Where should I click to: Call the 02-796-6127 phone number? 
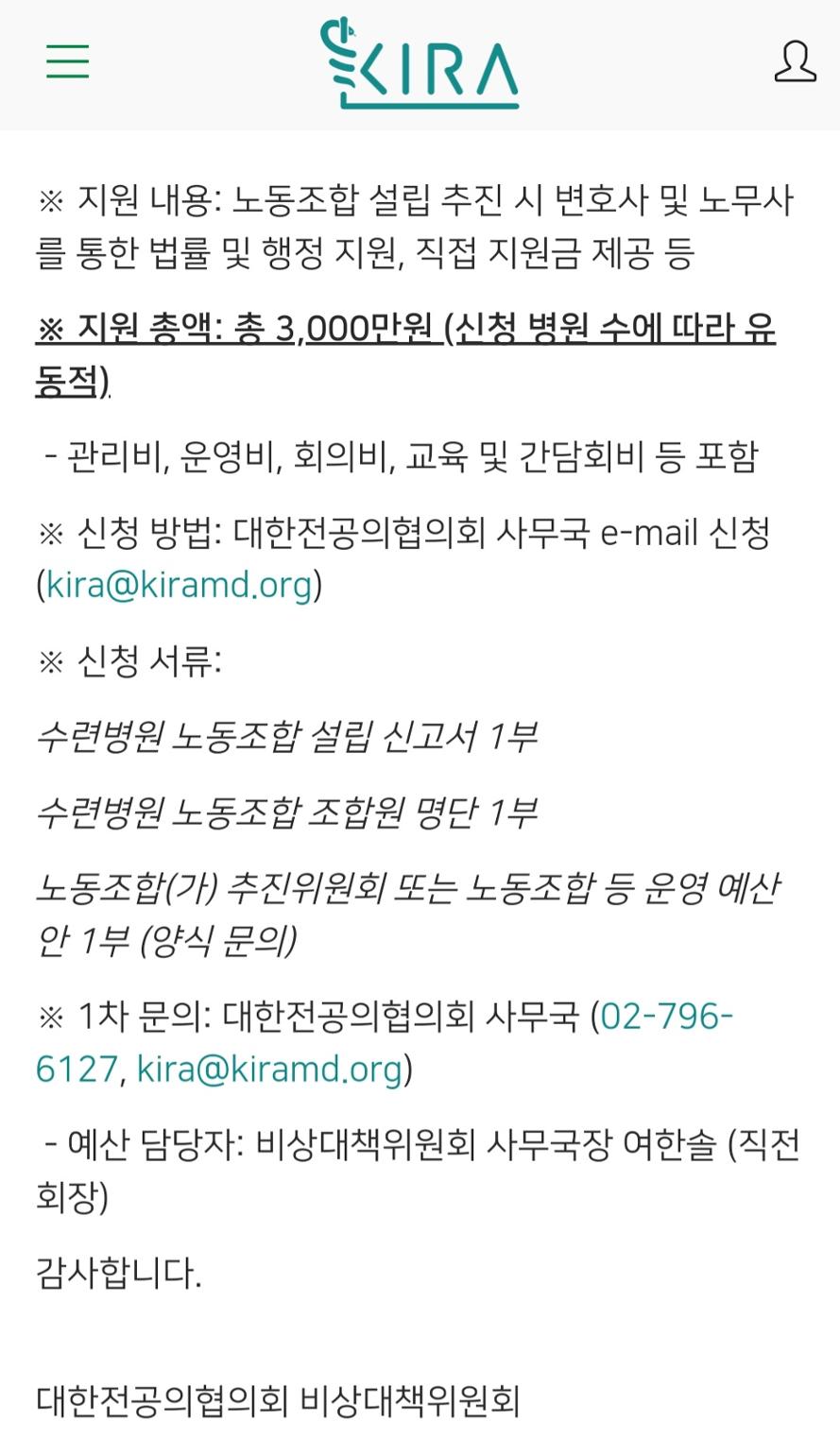[x=667, y=1017]
